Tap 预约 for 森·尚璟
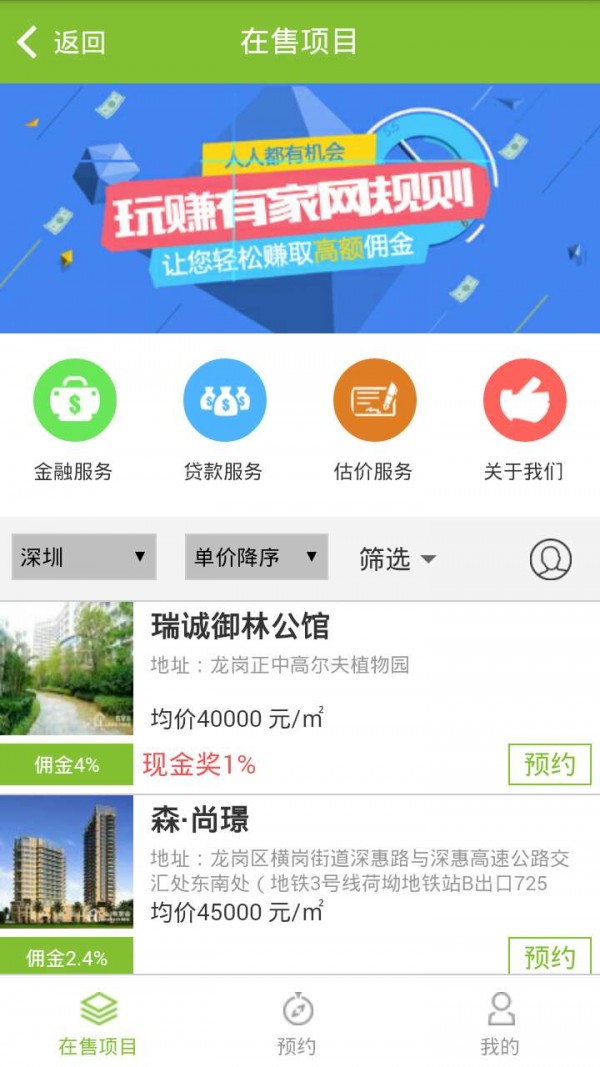This screenshot has height=1067, width=600. [549, 956]
